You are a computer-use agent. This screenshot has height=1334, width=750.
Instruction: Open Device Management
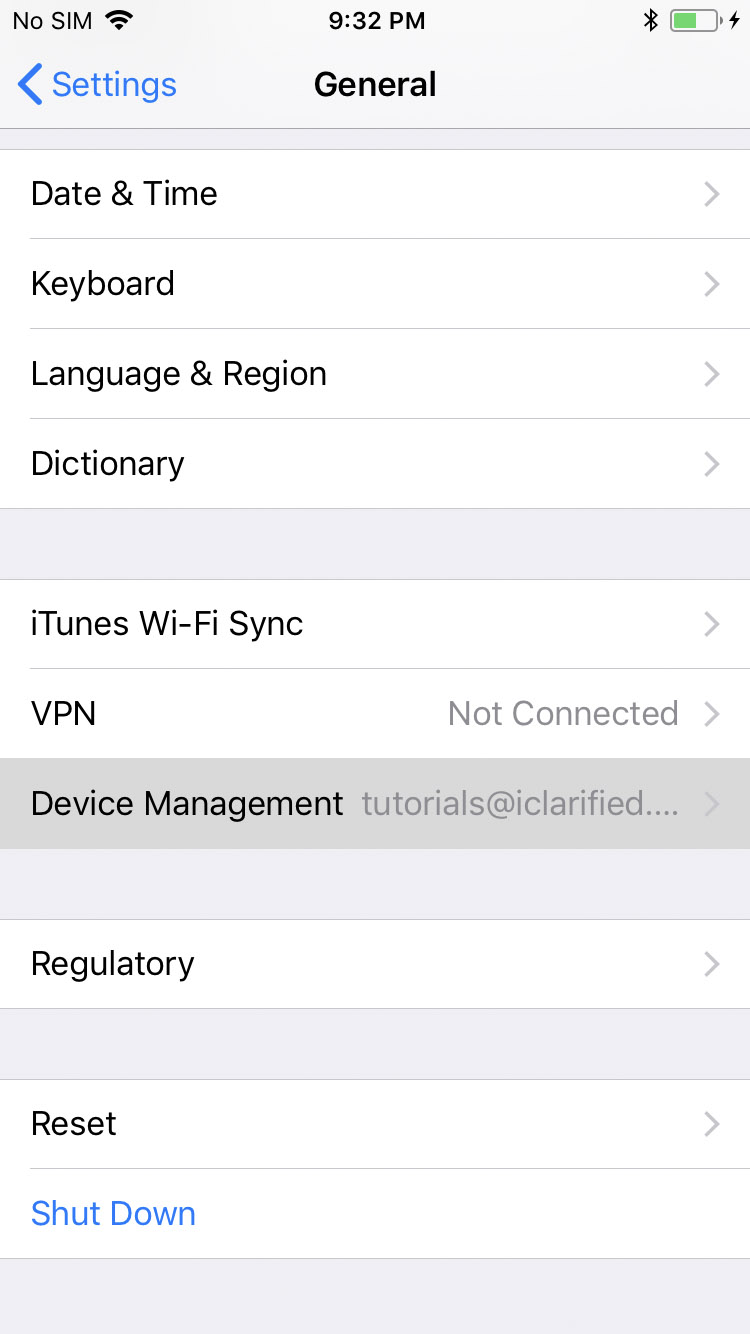[375, 804]
